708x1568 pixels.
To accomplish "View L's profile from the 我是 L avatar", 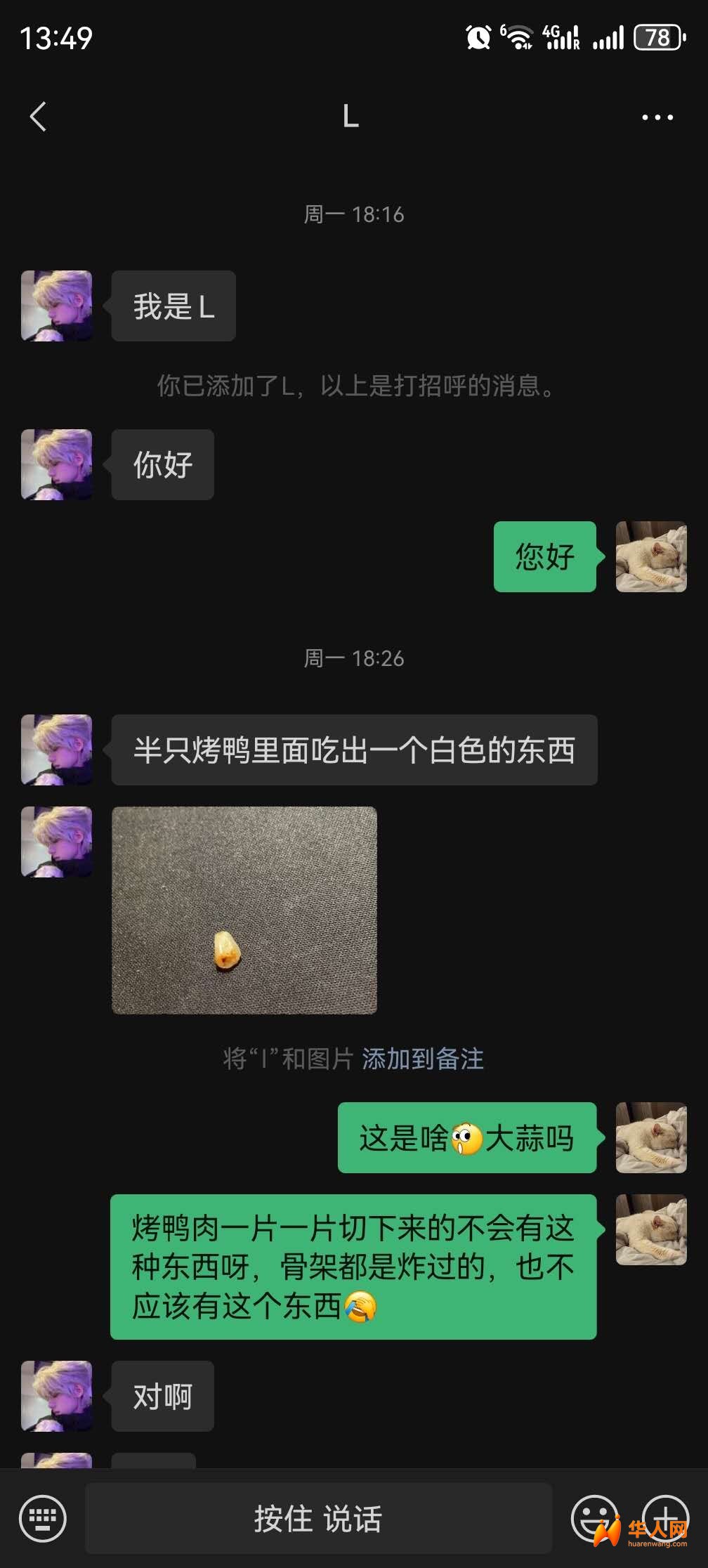I will 57,306.
